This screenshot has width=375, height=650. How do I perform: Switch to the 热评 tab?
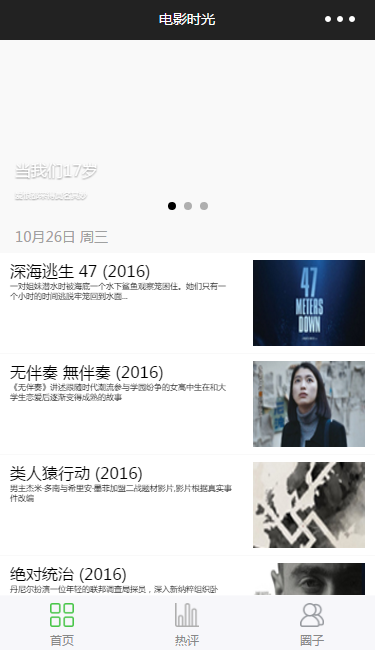coord(187,624)
